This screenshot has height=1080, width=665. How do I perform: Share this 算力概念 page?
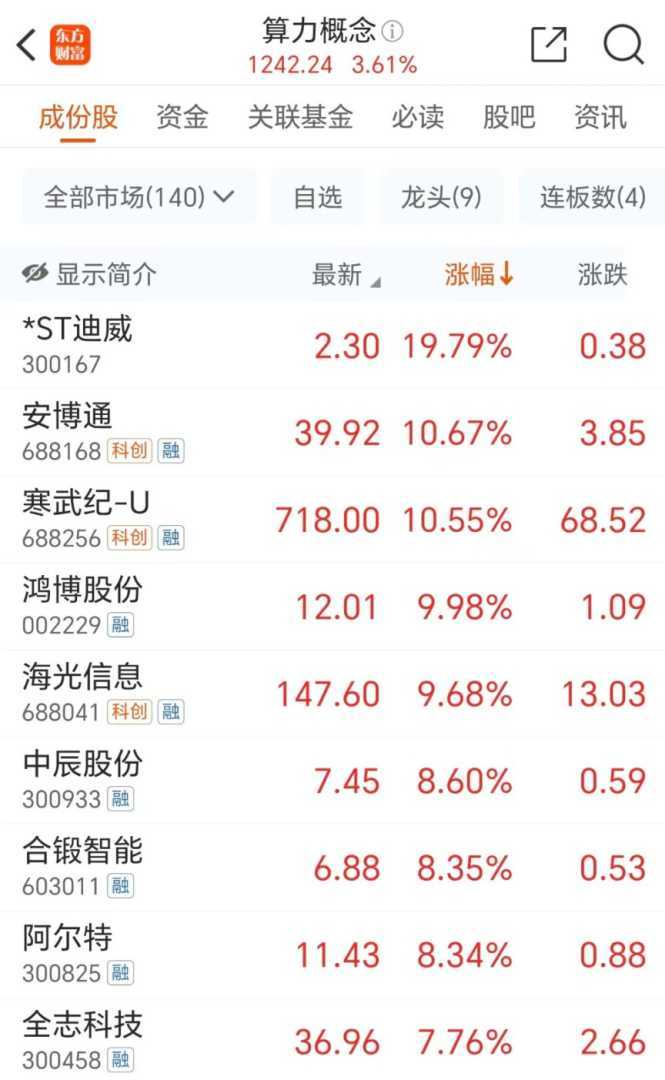click(x=549, y=45)
